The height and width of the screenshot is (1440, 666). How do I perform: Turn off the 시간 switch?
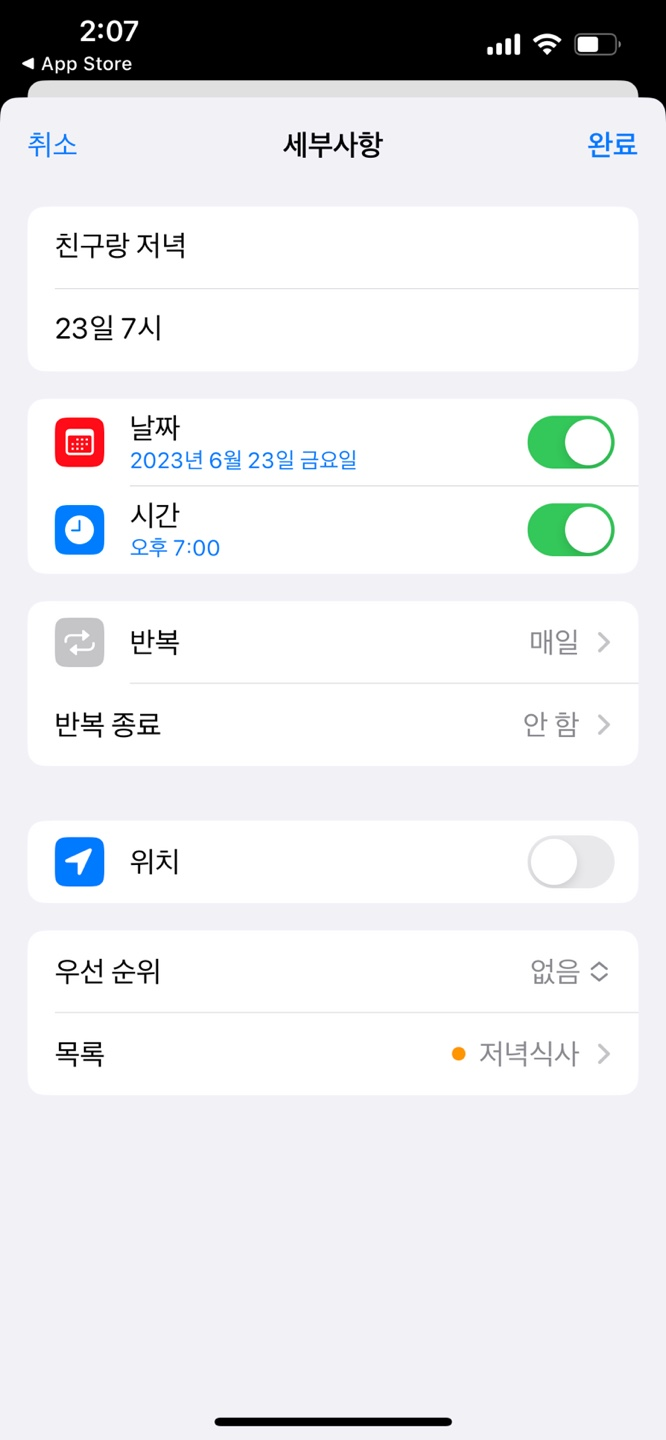[571, 530]
